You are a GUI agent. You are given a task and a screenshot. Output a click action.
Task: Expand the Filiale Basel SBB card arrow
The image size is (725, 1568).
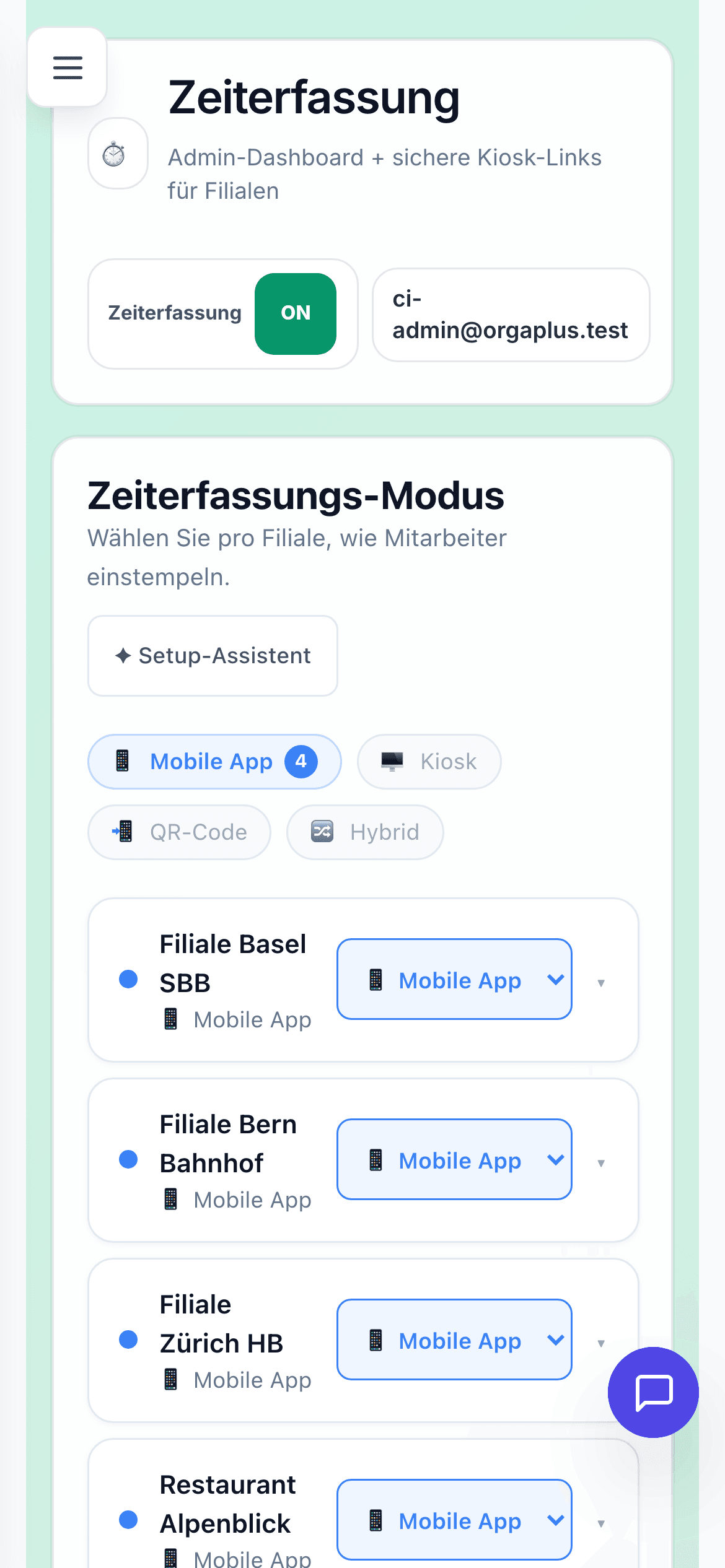coord(600,983)
